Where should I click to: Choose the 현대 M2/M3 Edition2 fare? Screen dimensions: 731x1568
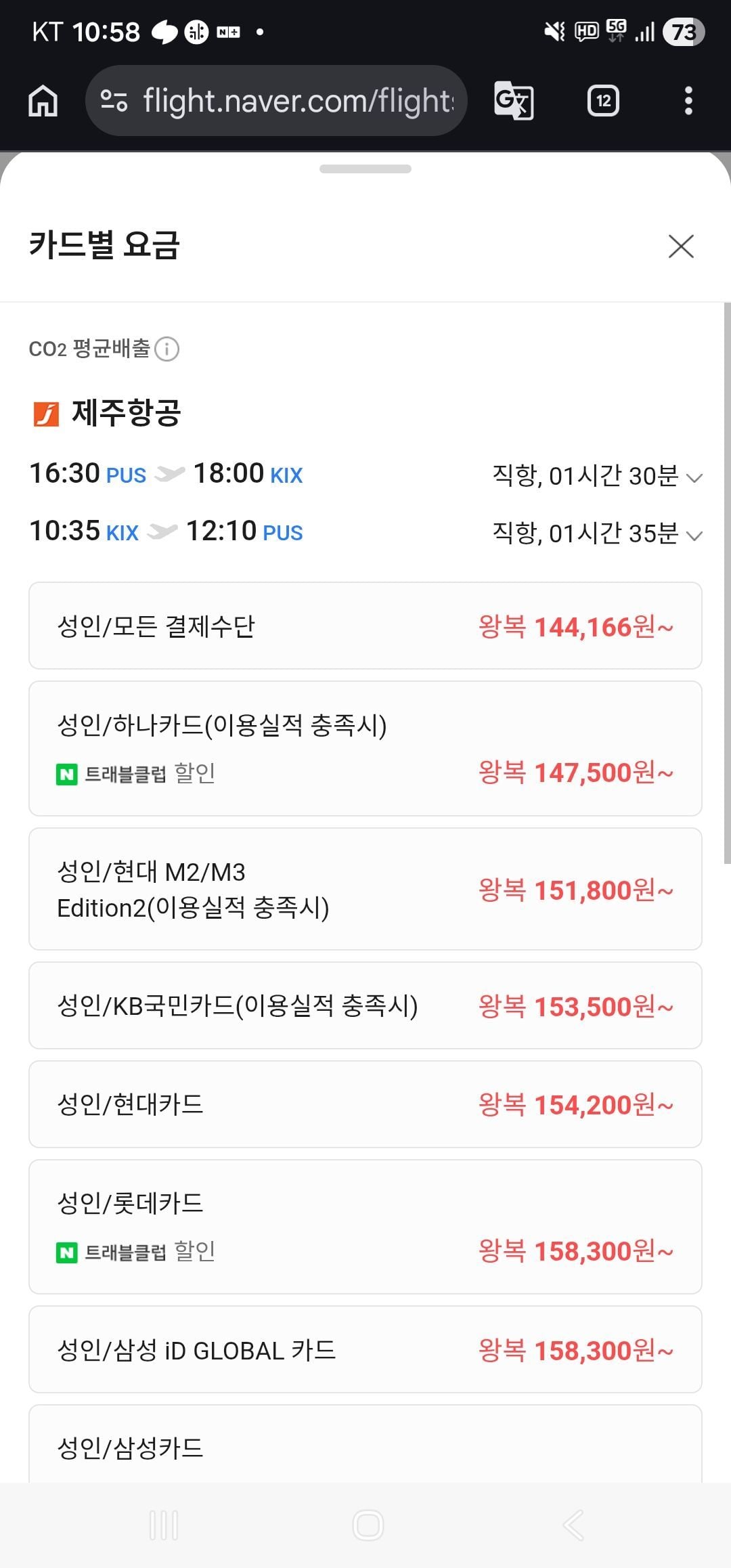(365, 889)
